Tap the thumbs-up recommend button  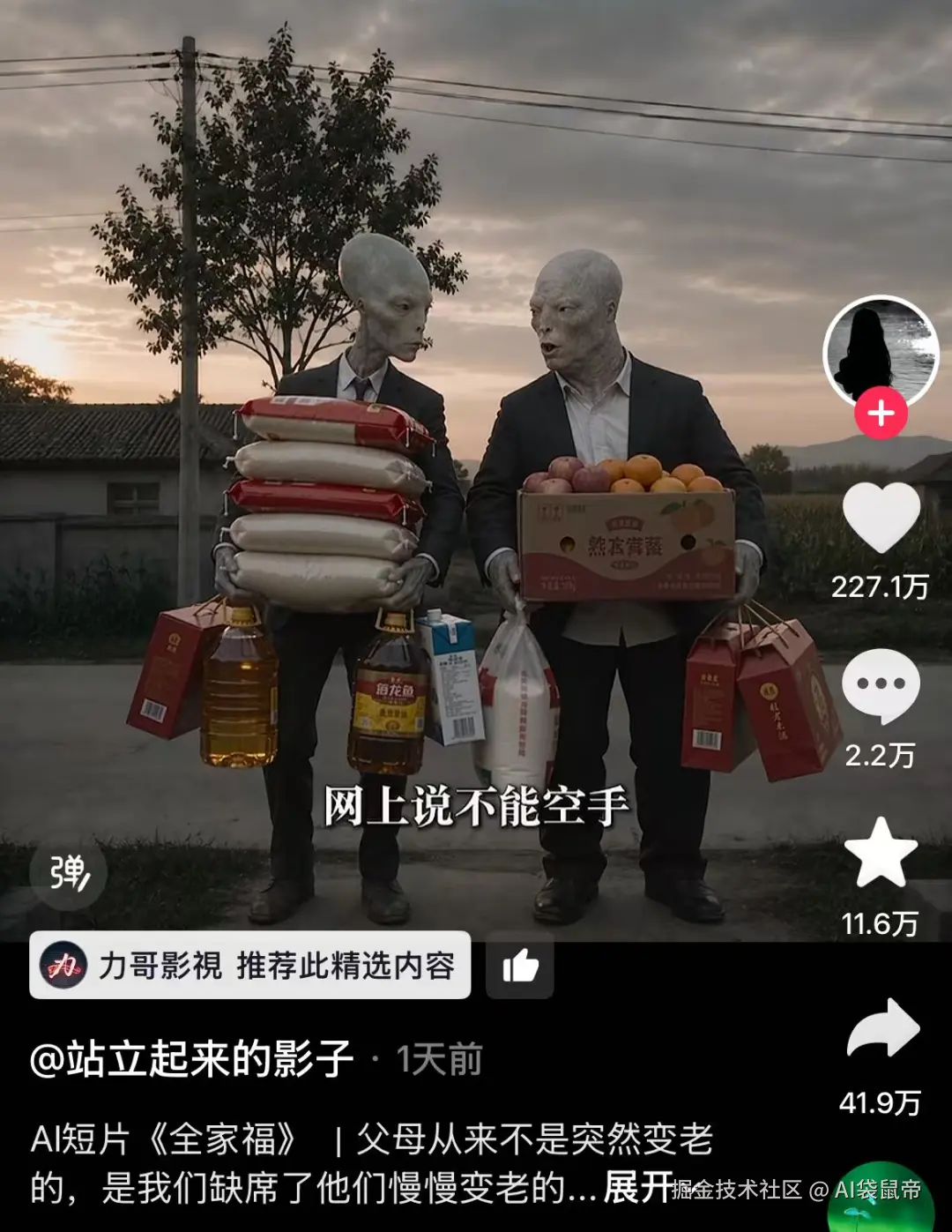coord(520,966)
